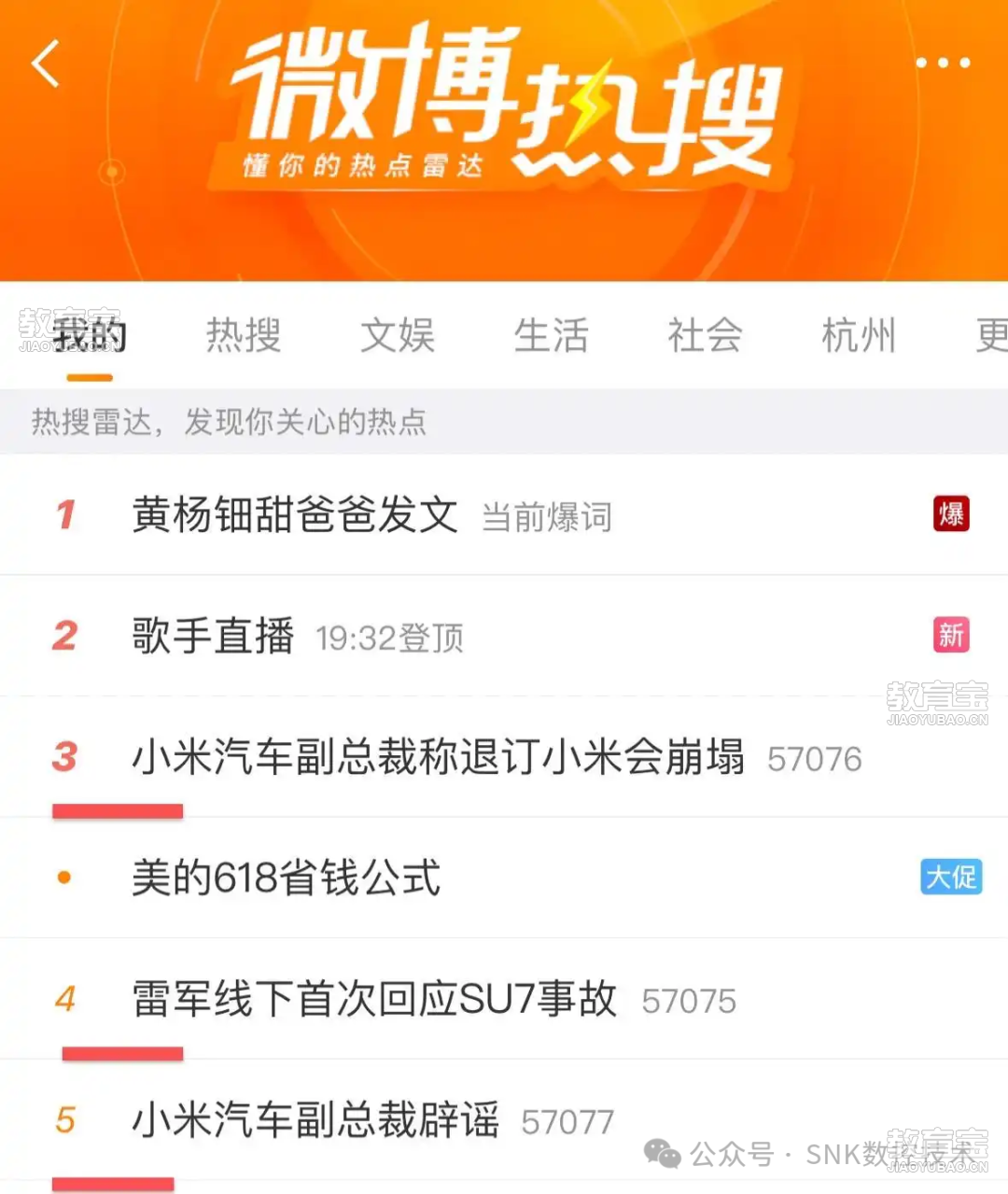The width and height of the screenshot is (1008, 1194).
Task: Switch to the 热搜 tab
Action: (x=244, y=335)
